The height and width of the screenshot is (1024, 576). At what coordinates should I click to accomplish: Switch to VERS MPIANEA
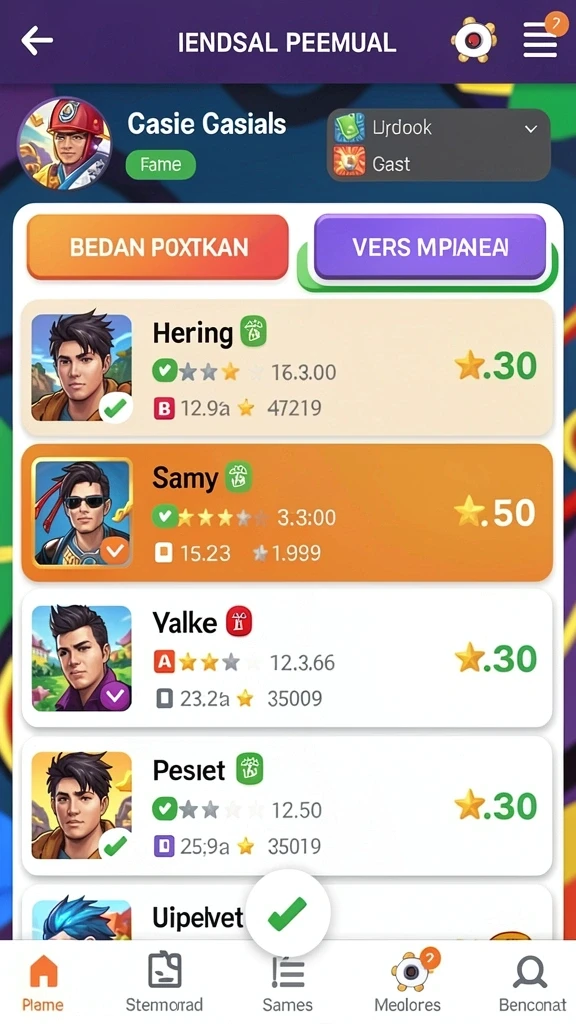click(430, 248)
